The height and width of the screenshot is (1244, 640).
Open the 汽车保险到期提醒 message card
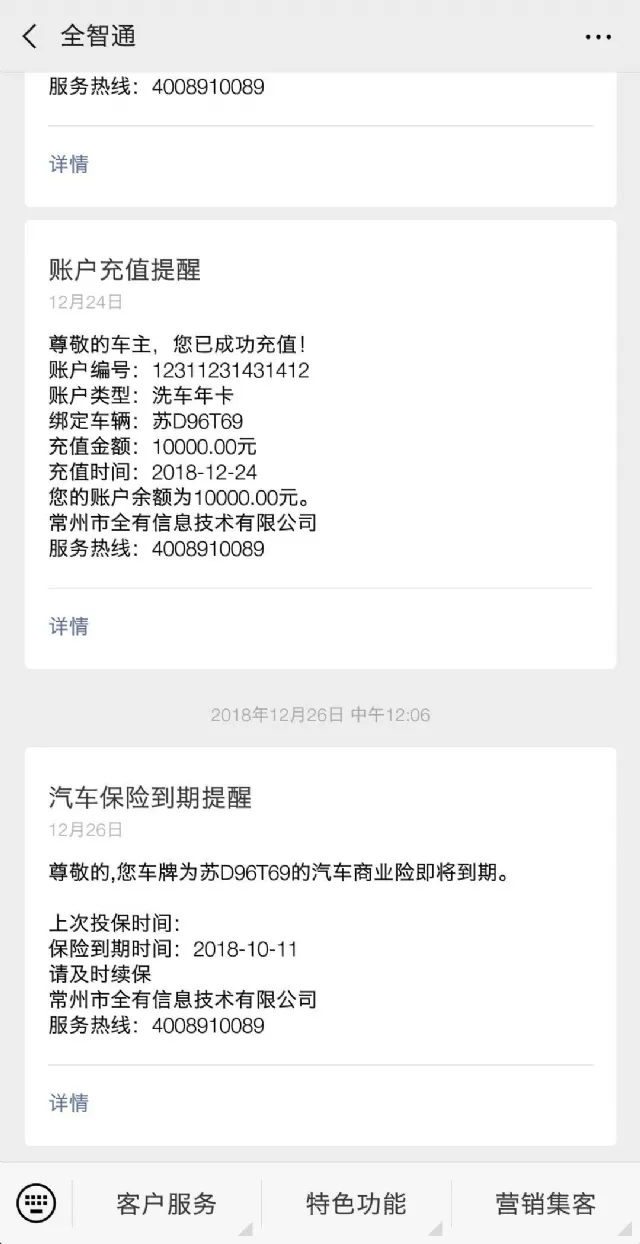(x=320, y=920)
